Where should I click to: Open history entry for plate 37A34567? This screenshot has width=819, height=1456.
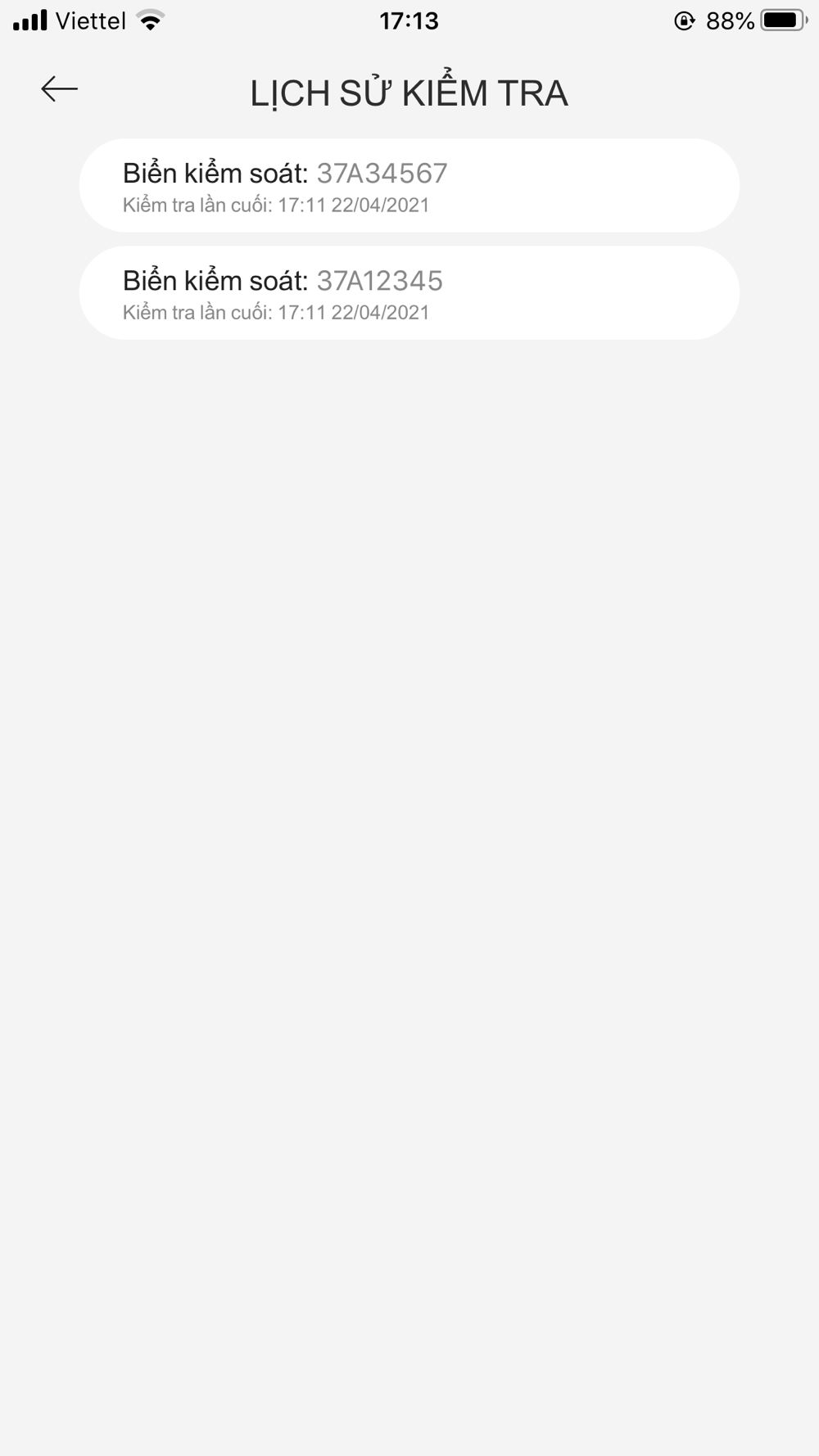pyautogui.click(x=409, y=186)
